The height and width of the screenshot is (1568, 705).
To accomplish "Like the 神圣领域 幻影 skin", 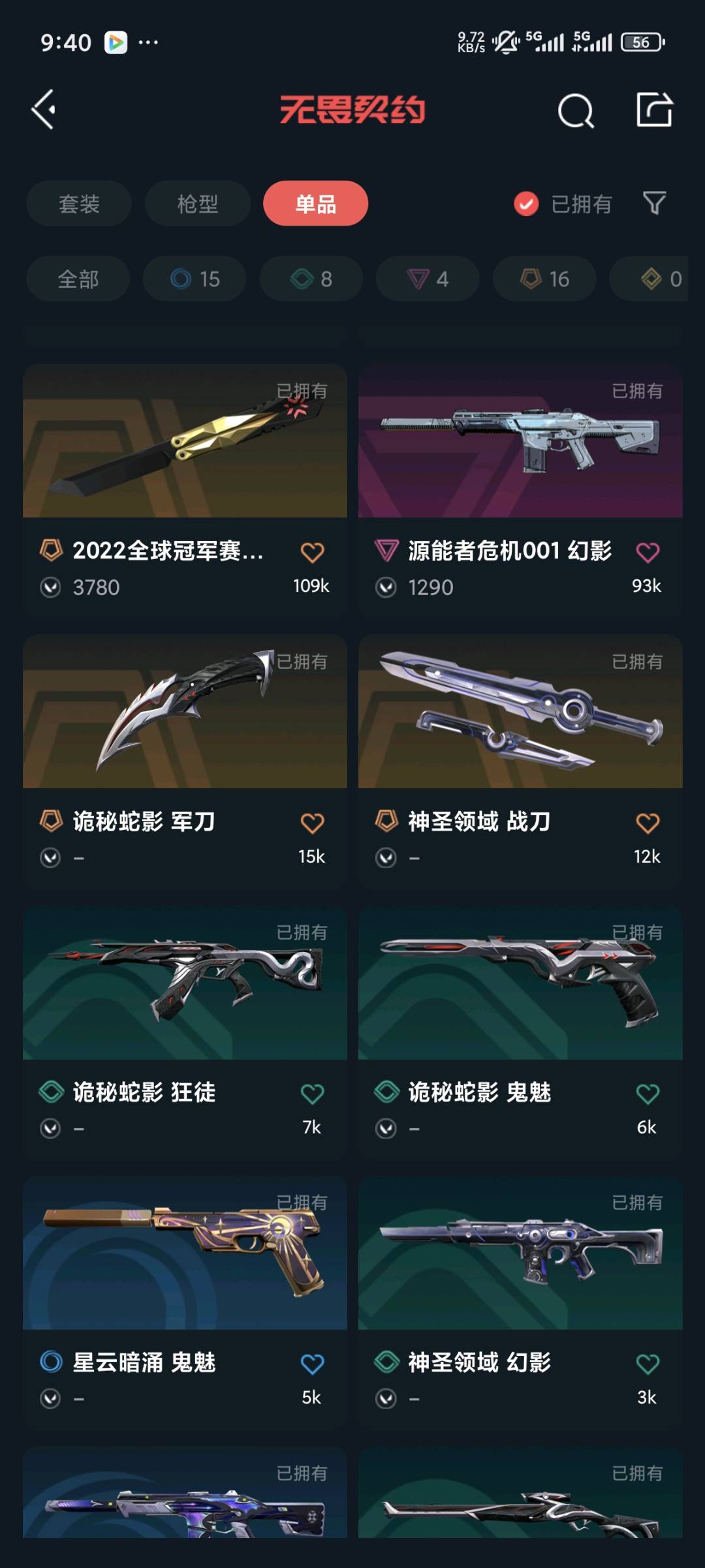I will pos(648,1364).
